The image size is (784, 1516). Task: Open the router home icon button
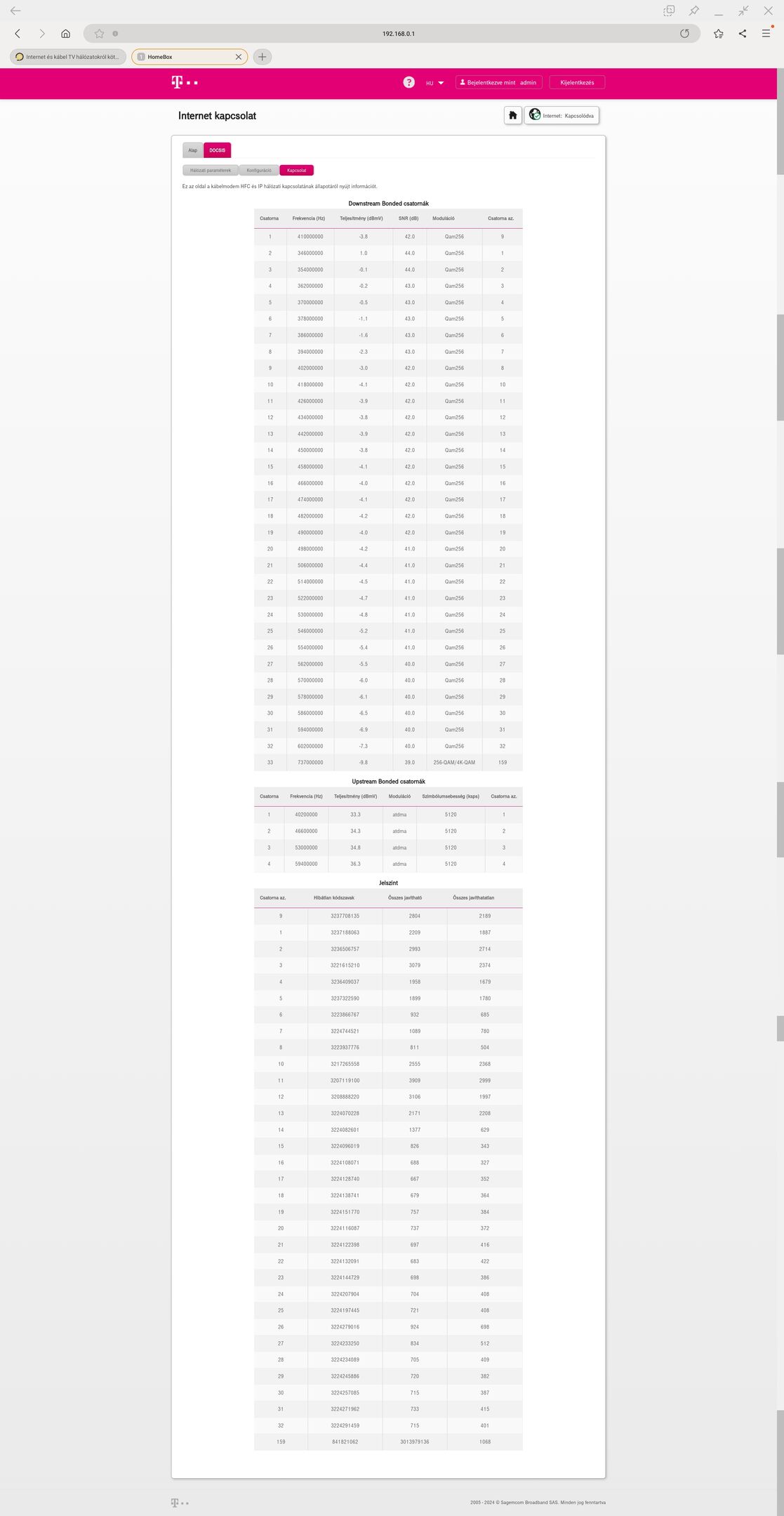point(513,115)
